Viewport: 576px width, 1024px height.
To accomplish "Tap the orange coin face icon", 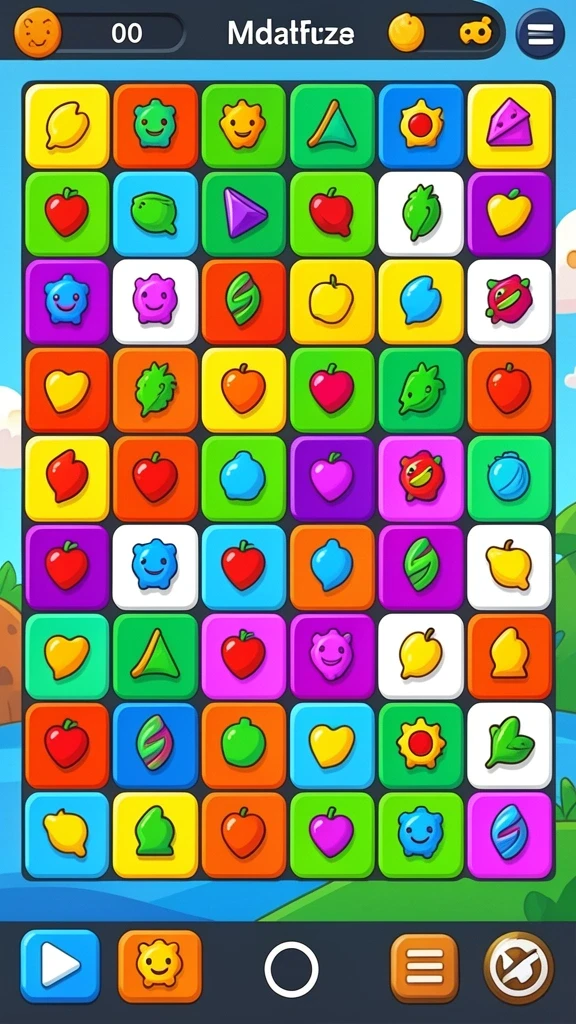I will pyautogui.click(x=37, y=31).
